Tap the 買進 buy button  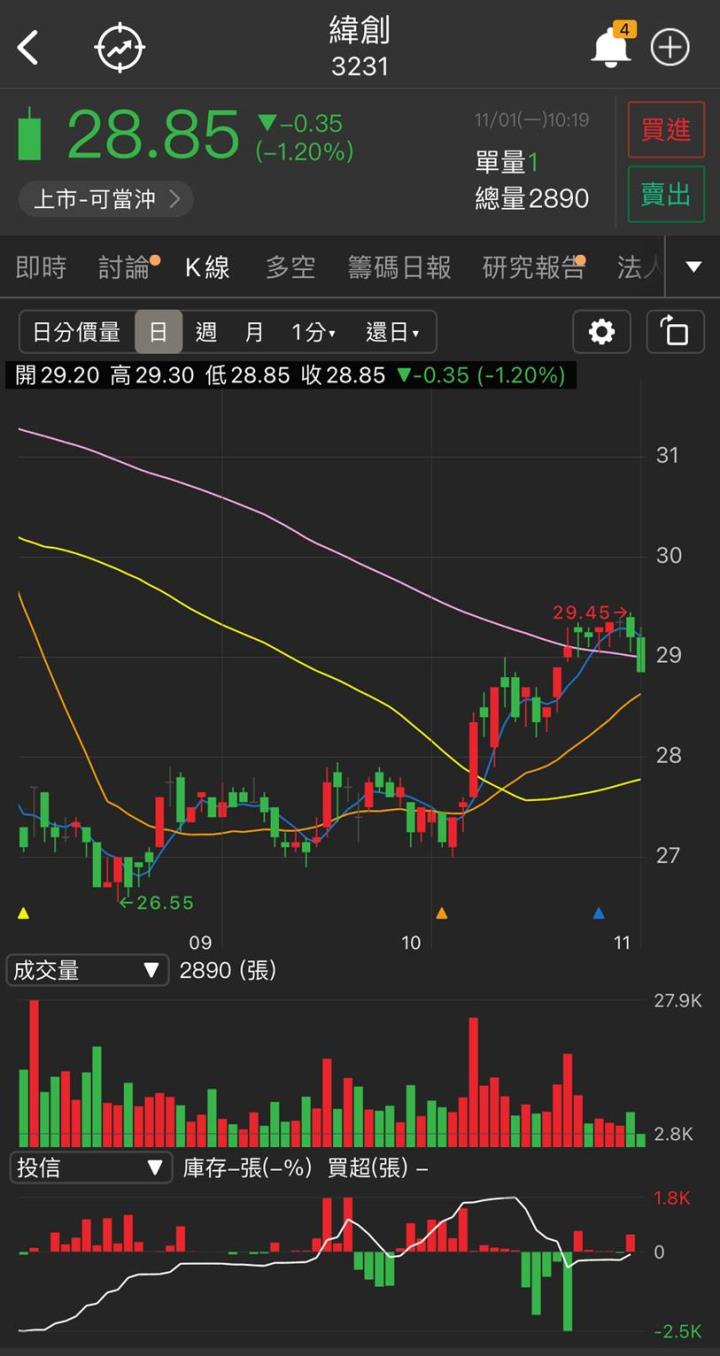pos(666,130)
